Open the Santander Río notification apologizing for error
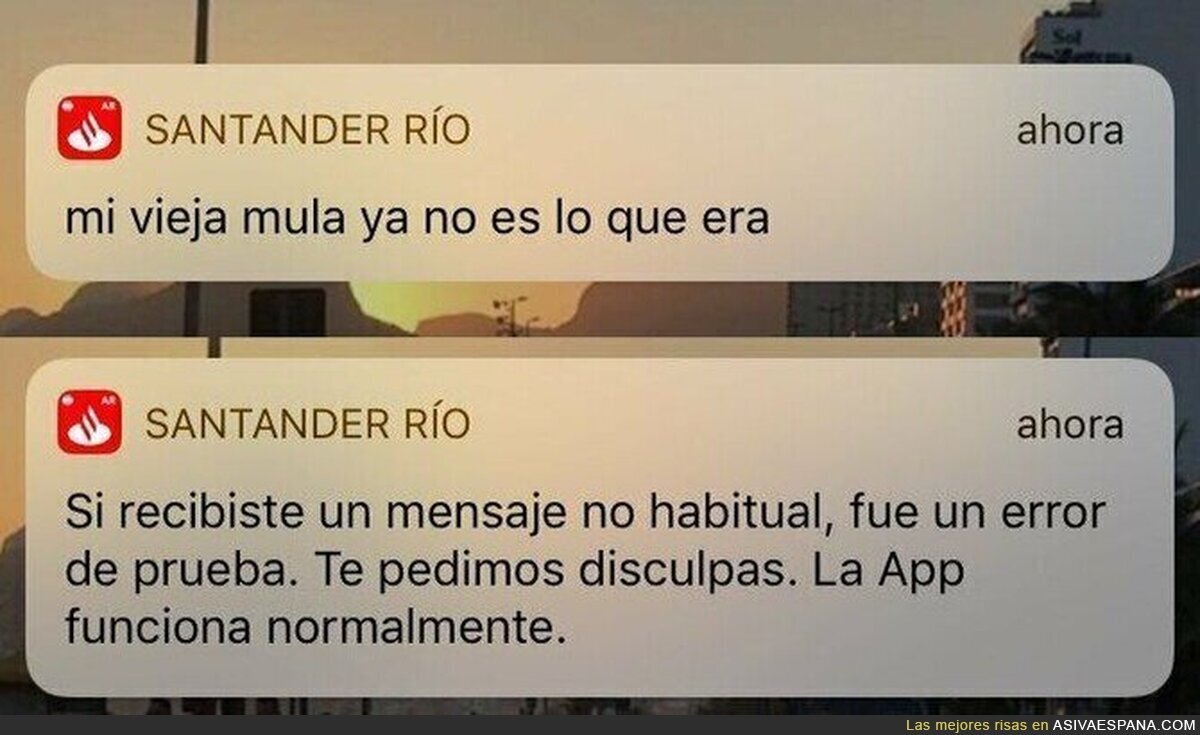Image resolution: width=1200 pixels, height=735 pixels. coord(599,528)
